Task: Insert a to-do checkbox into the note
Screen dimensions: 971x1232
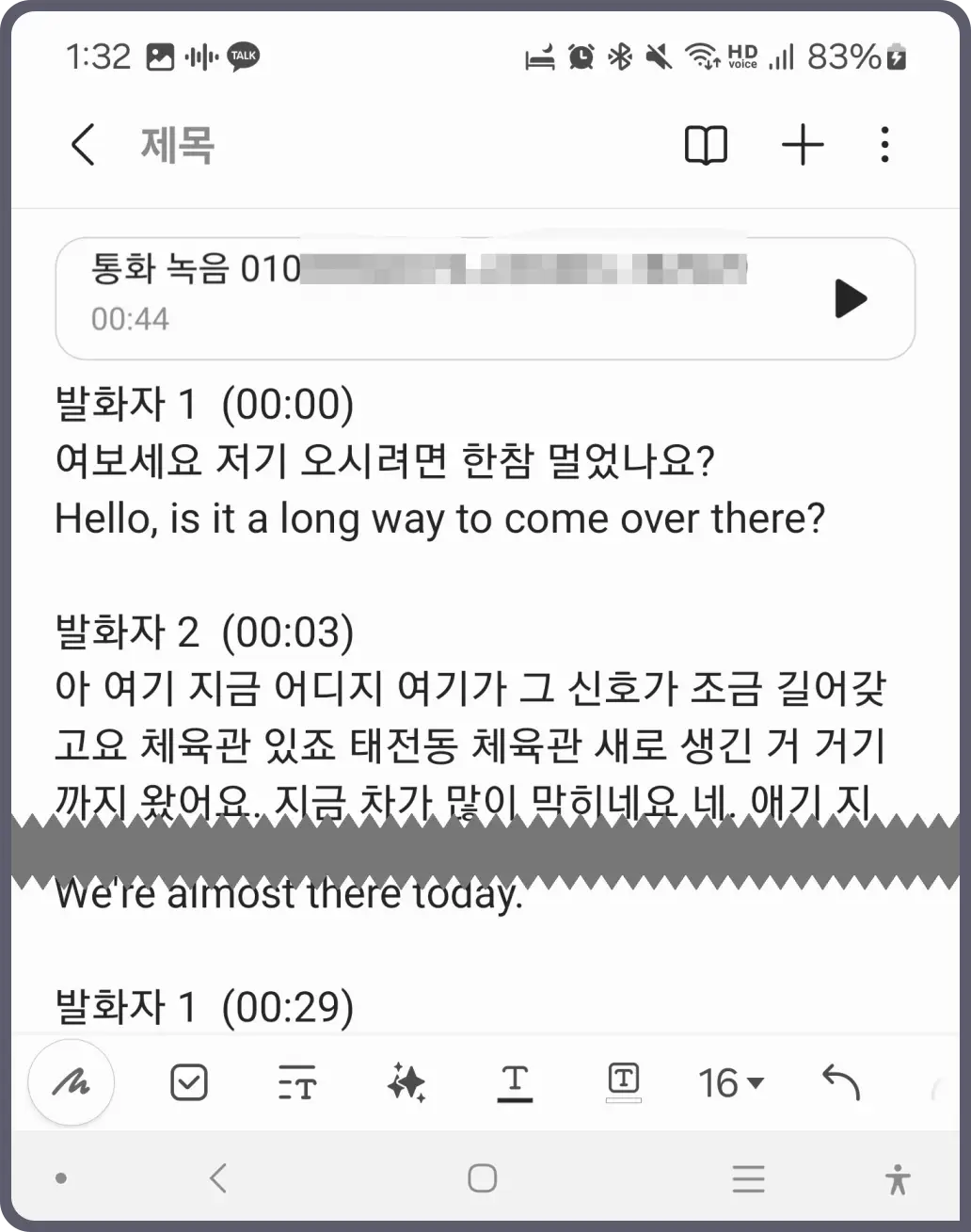Action: point(190,1082)
